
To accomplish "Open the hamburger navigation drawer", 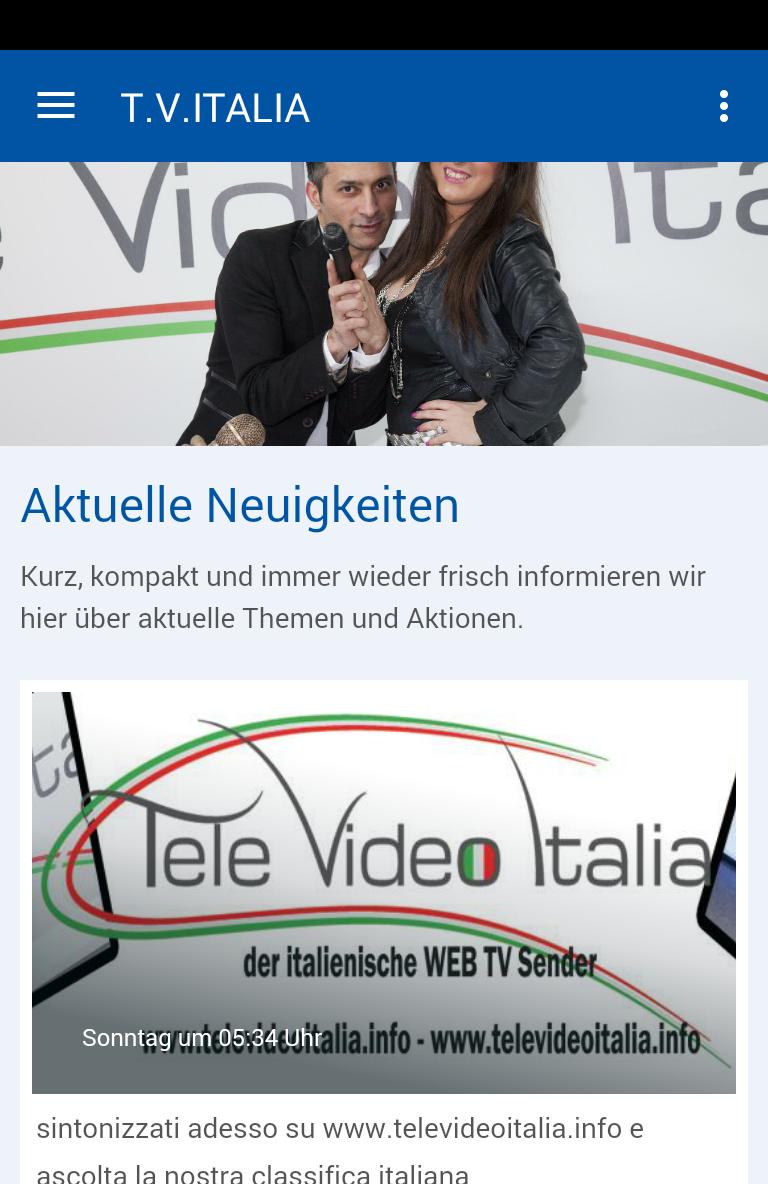I will click(x=56, y=106).
